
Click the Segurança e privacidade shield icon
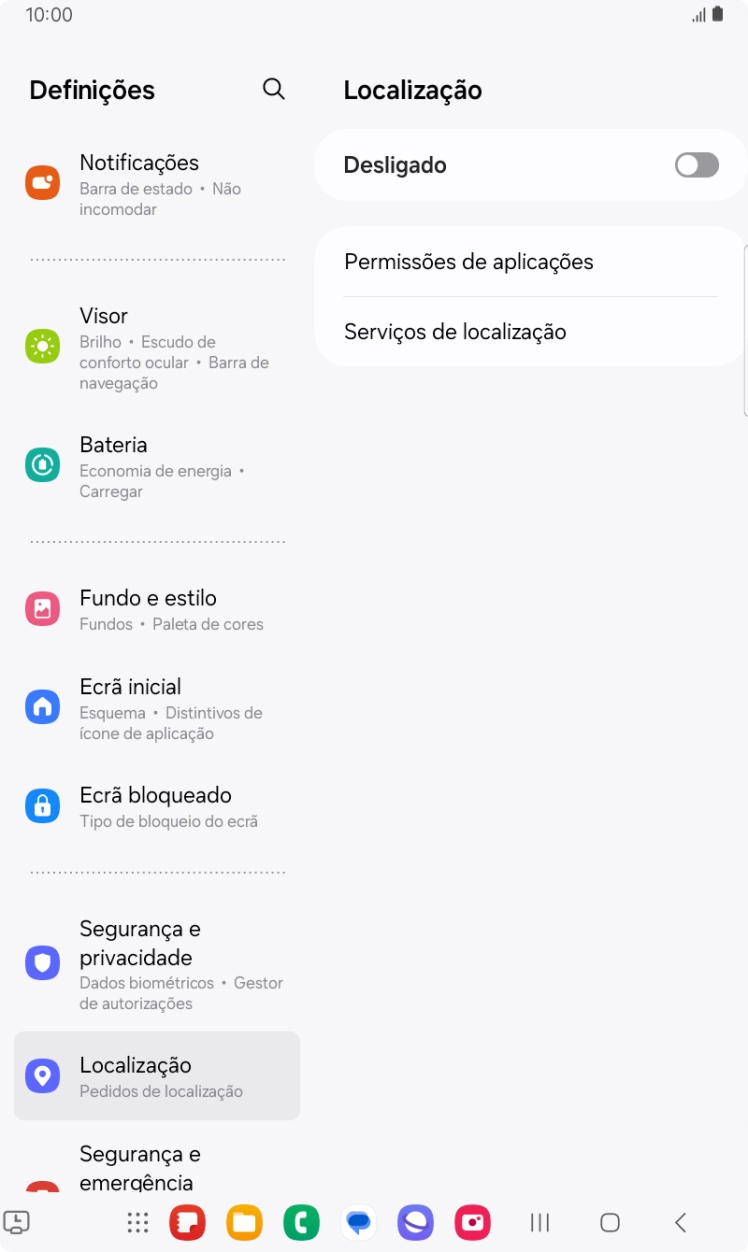point(42,963)
